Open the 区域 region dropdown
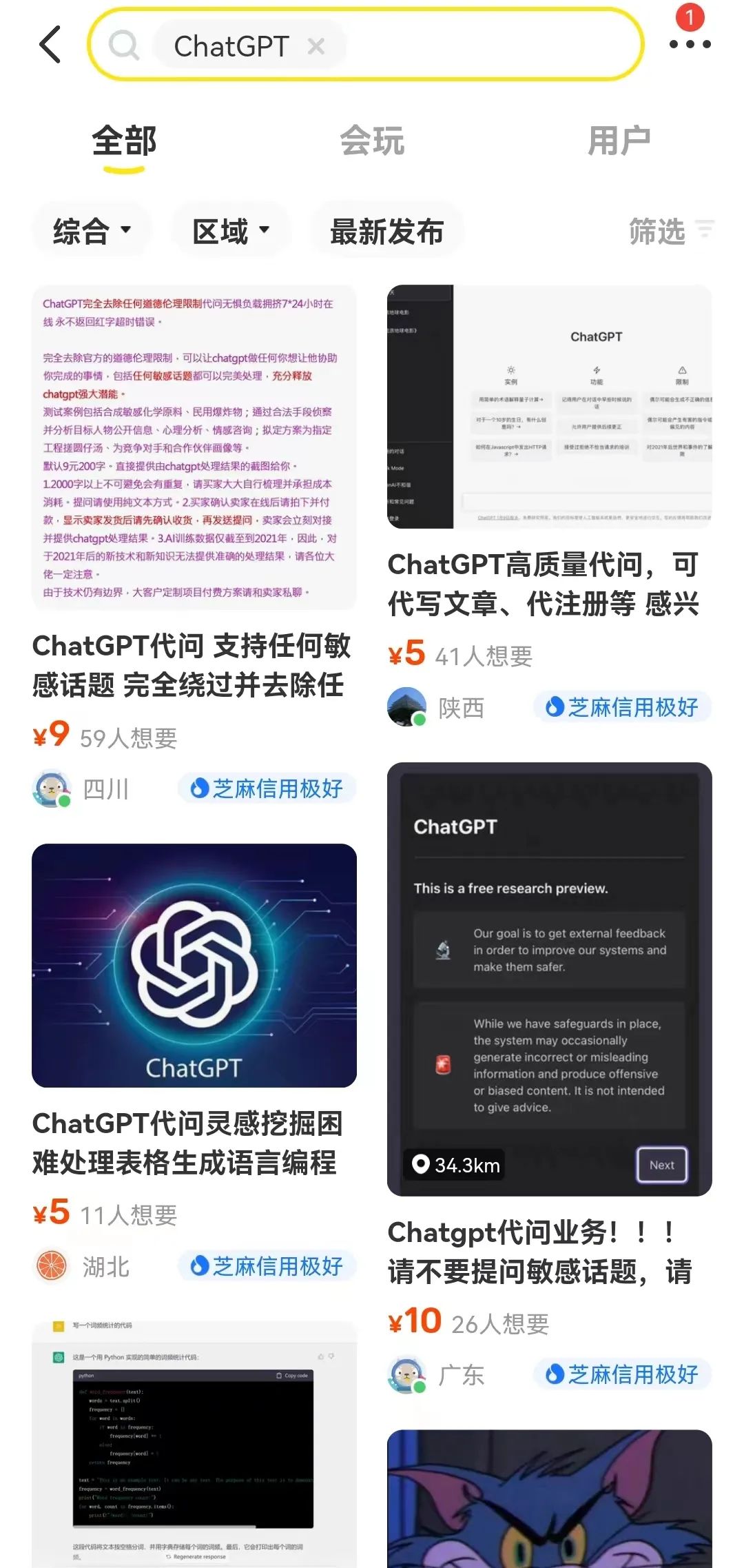744x1568 pixels. click(229, 230)
